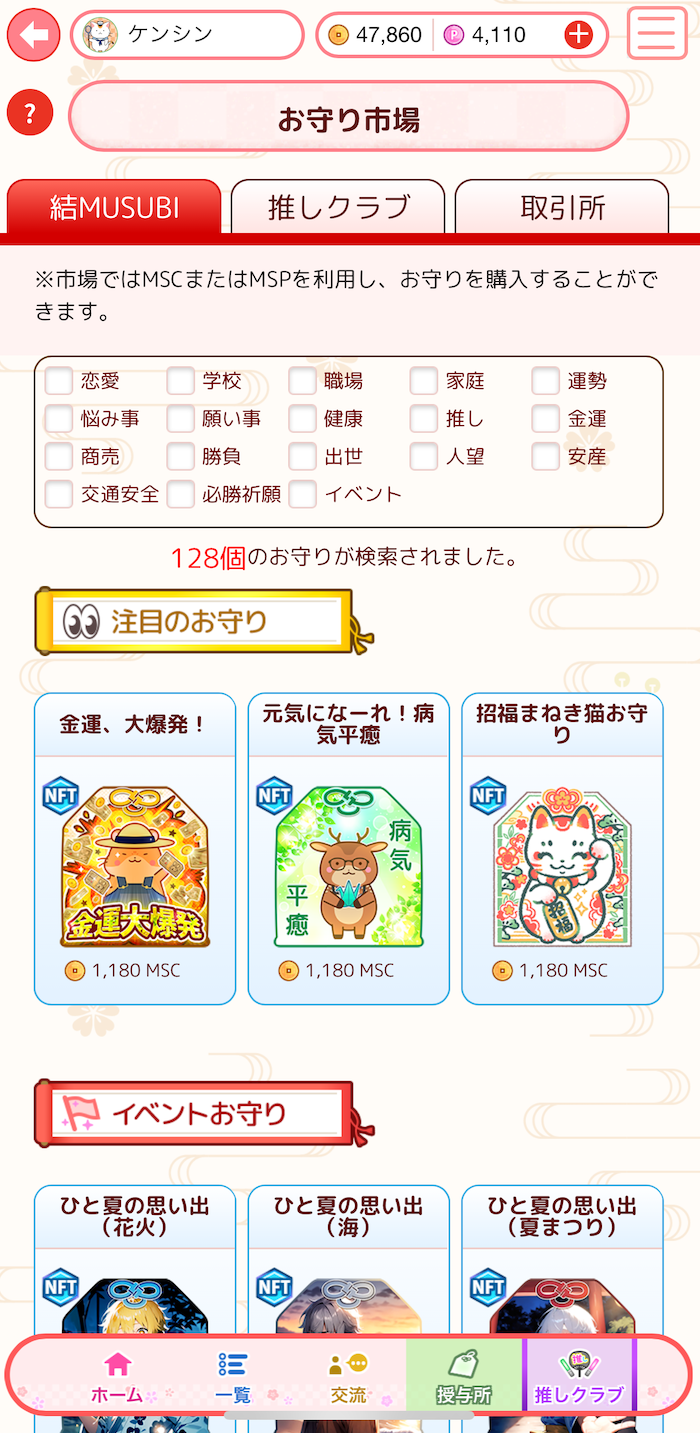Tick the 健康 category checkbox
The width and height of the screenshot is (700, 1433).
pyautogui.click(x=303, y=419)
